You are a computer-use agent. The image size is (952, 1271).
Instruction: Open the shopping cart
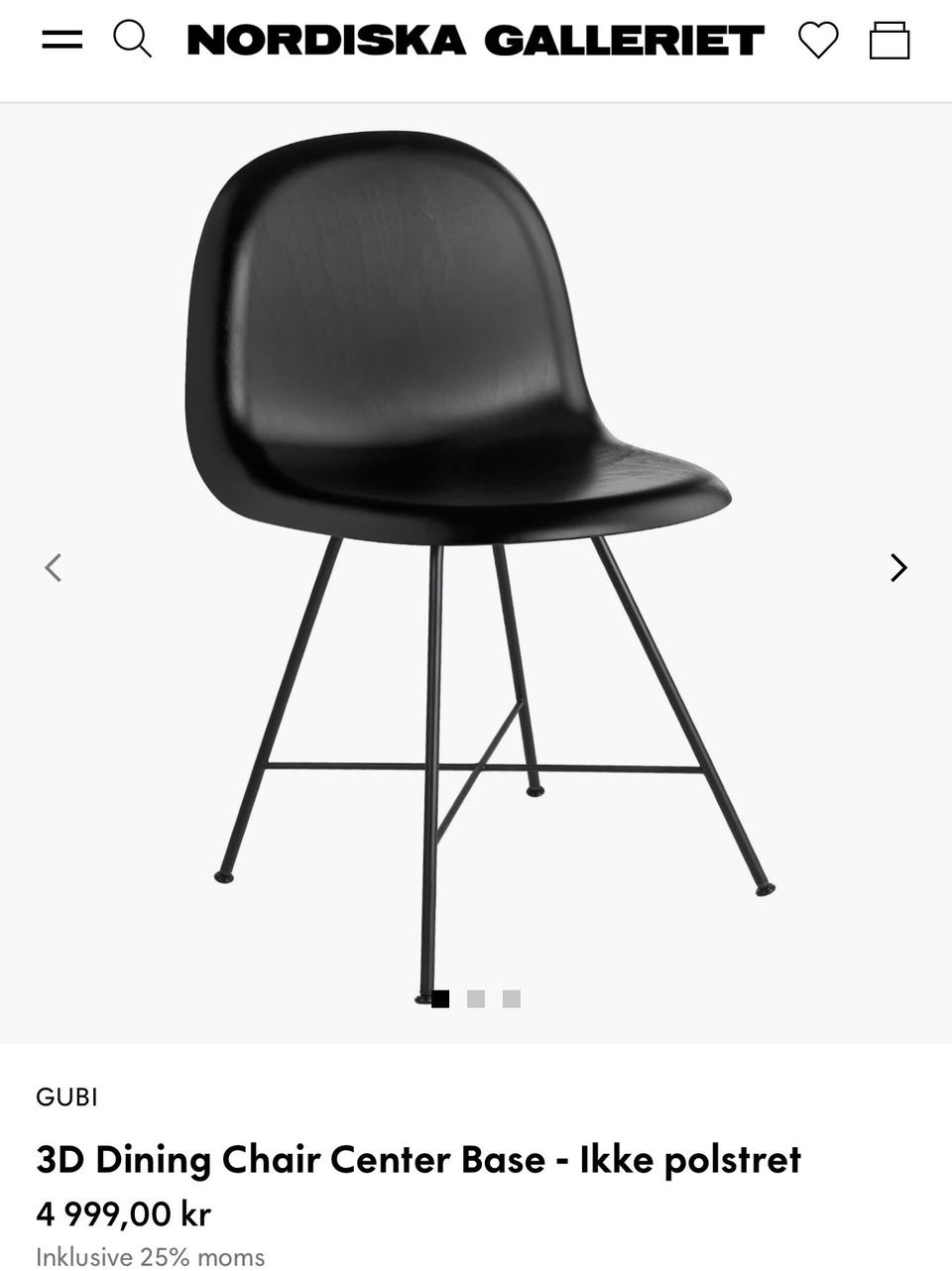890,41
